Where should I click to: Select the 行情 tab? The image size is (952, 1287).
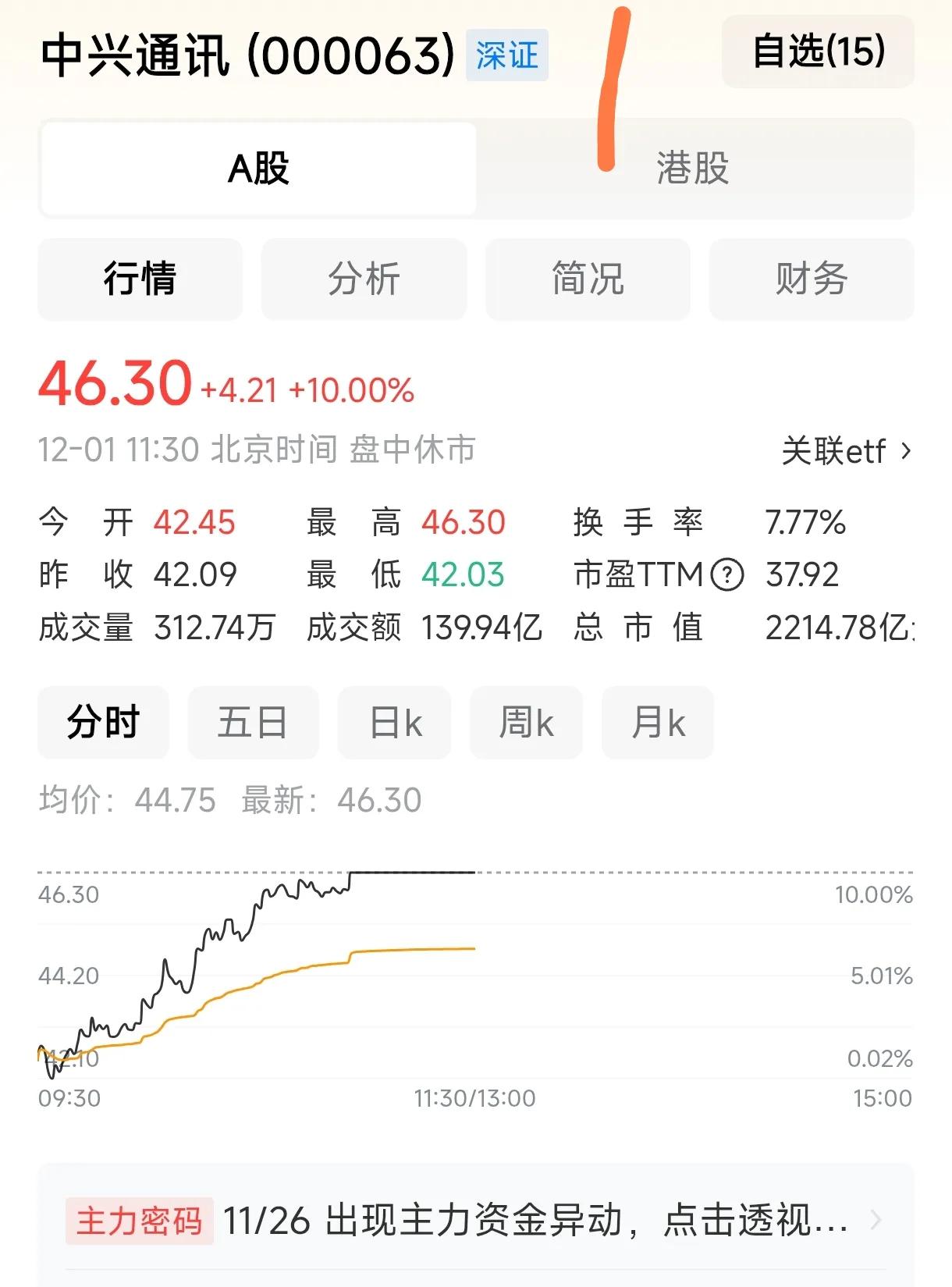click(x=140, y=279)
